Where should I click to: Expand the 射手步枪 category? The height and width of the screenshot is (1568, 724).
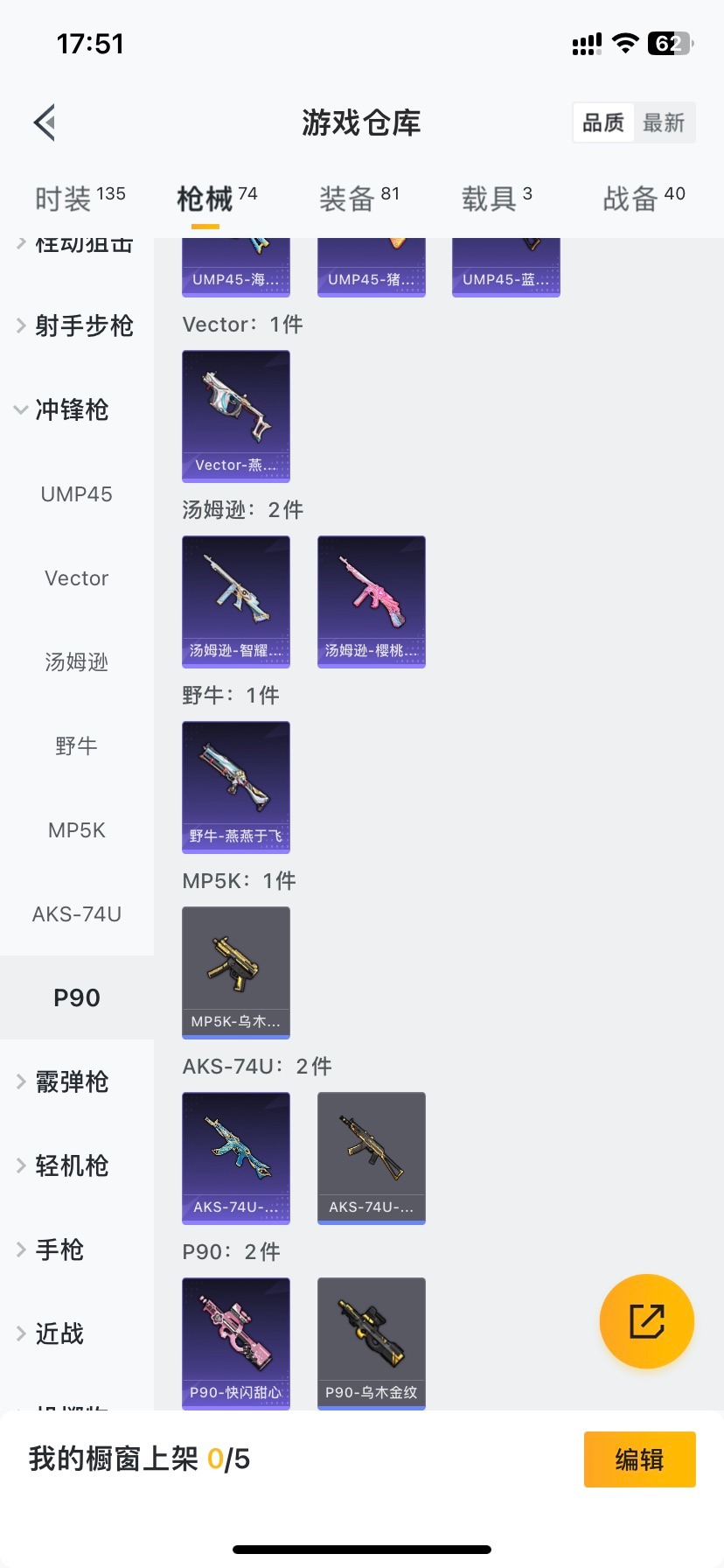[x=76, y=326]
